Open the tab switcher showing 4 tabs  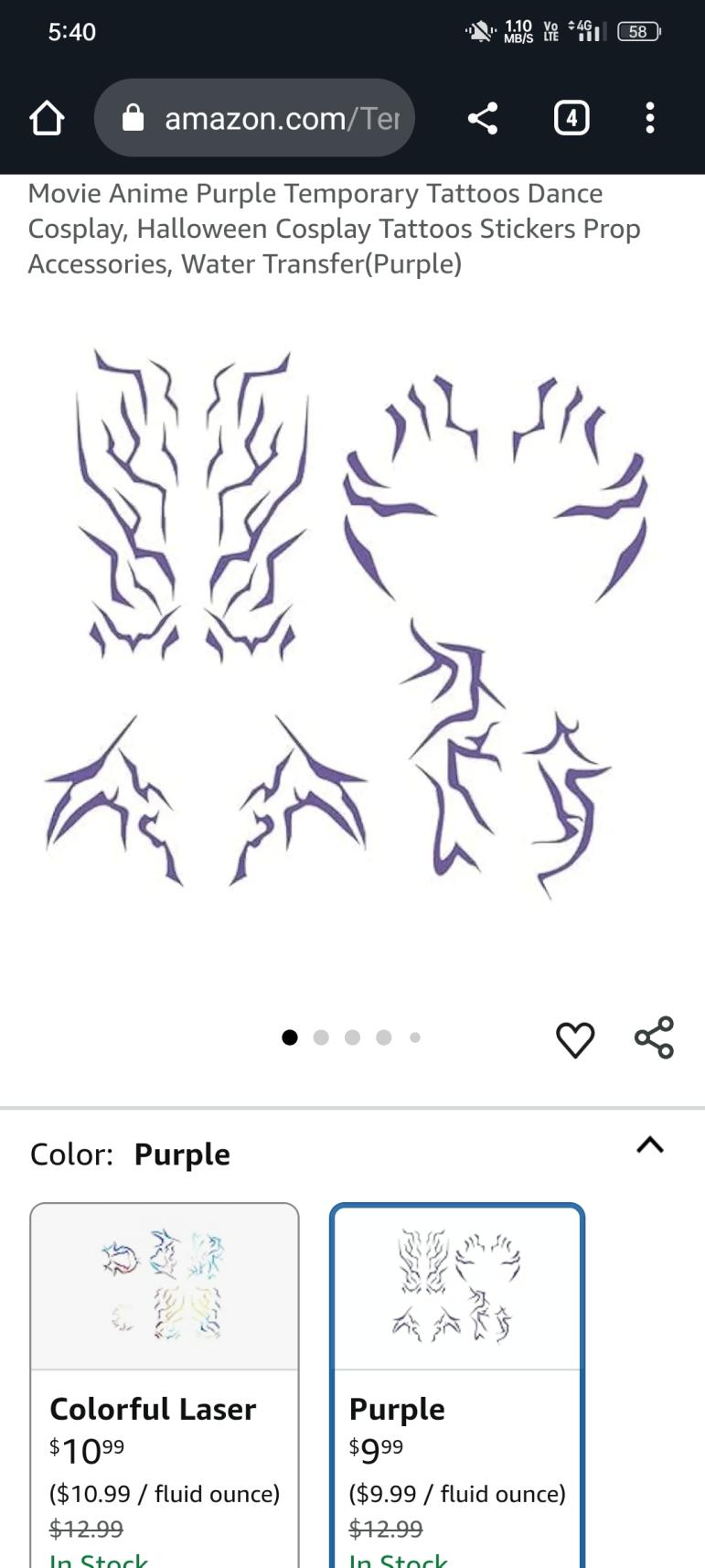coord(571,118)
